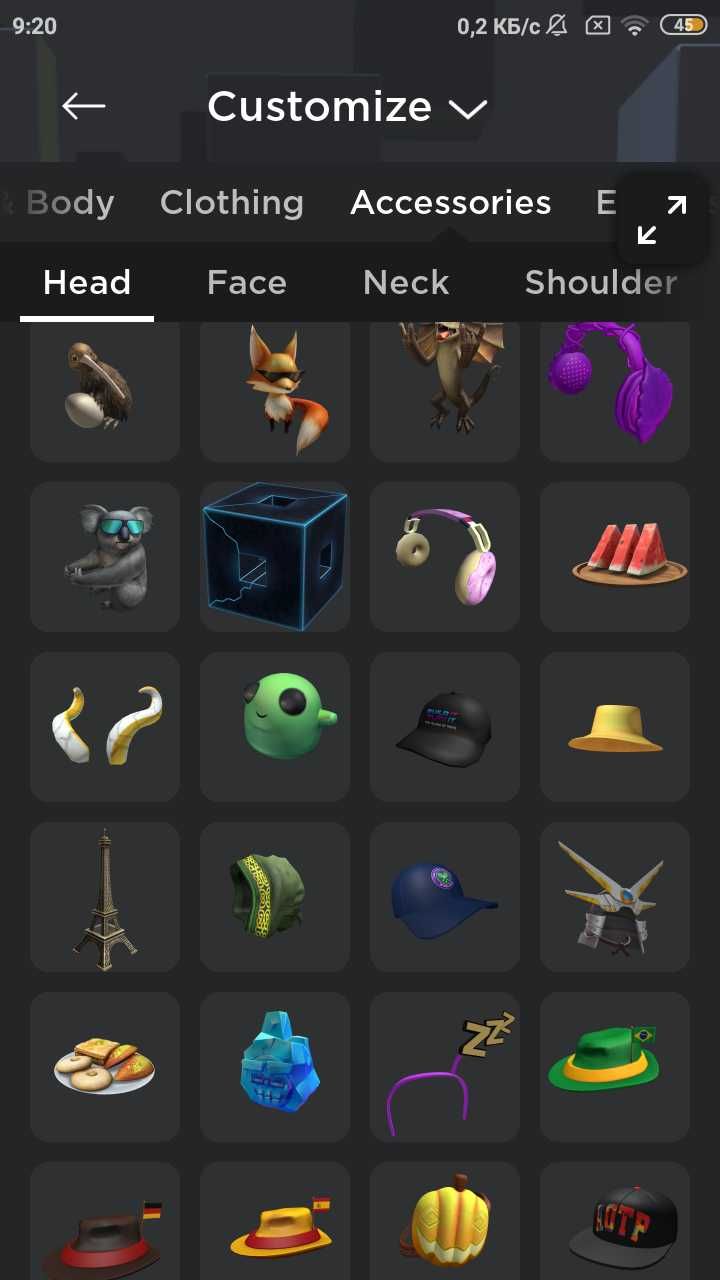This screenshot has width=720, height=1280.
Task: Equip the white and gold horns
Action: [x=105, y=727]
